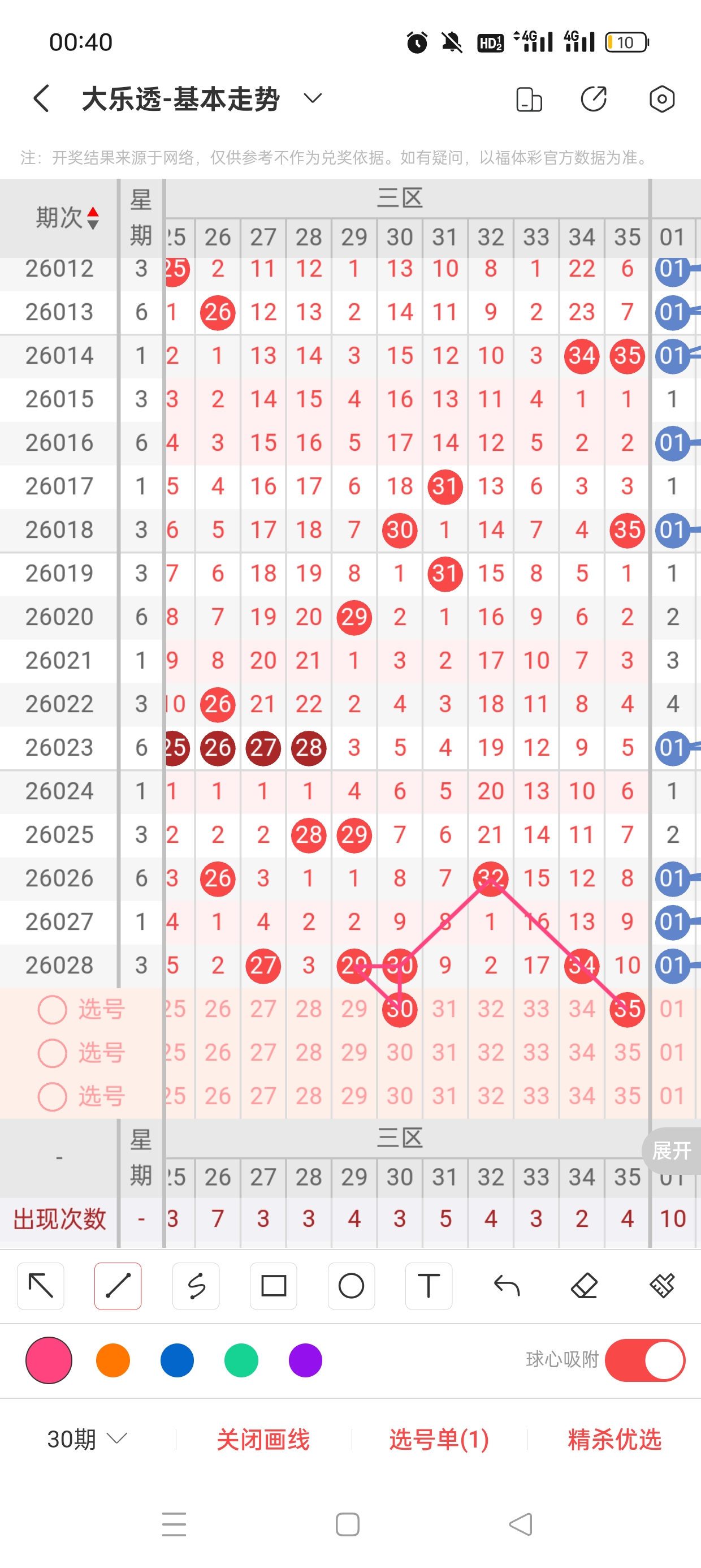Select the arrow drawing tool
The image size is (701, 1568).
pyautogui.click(x=41, y=1286)
